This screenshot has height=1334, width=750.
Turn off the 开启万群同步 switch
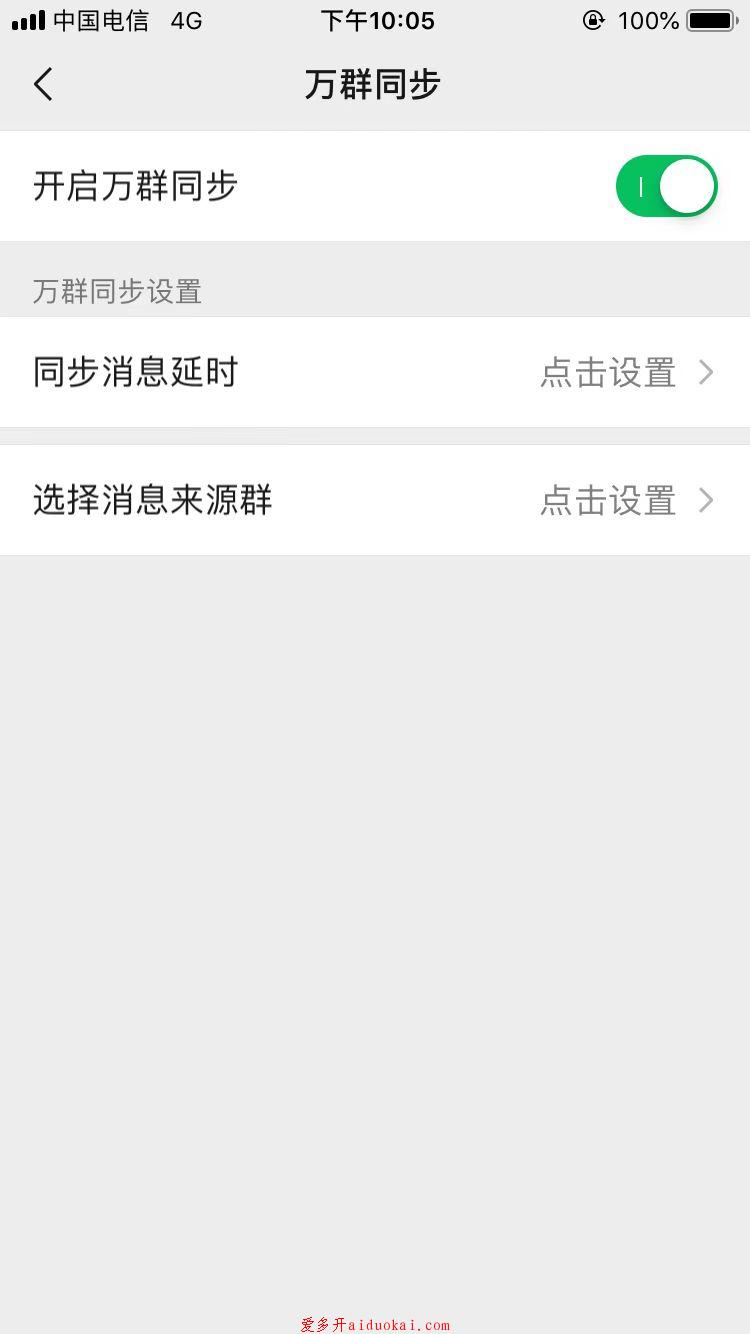click(666, 186)
